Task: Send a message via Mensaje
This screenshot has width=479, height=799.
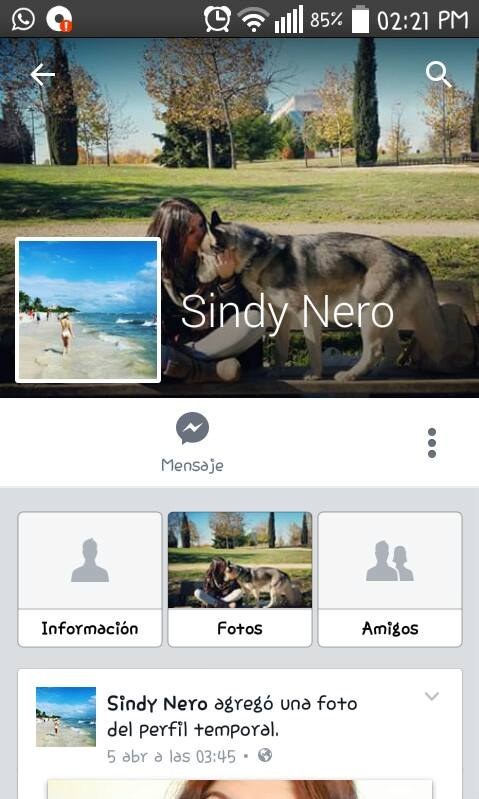Action: coord(192,443)
